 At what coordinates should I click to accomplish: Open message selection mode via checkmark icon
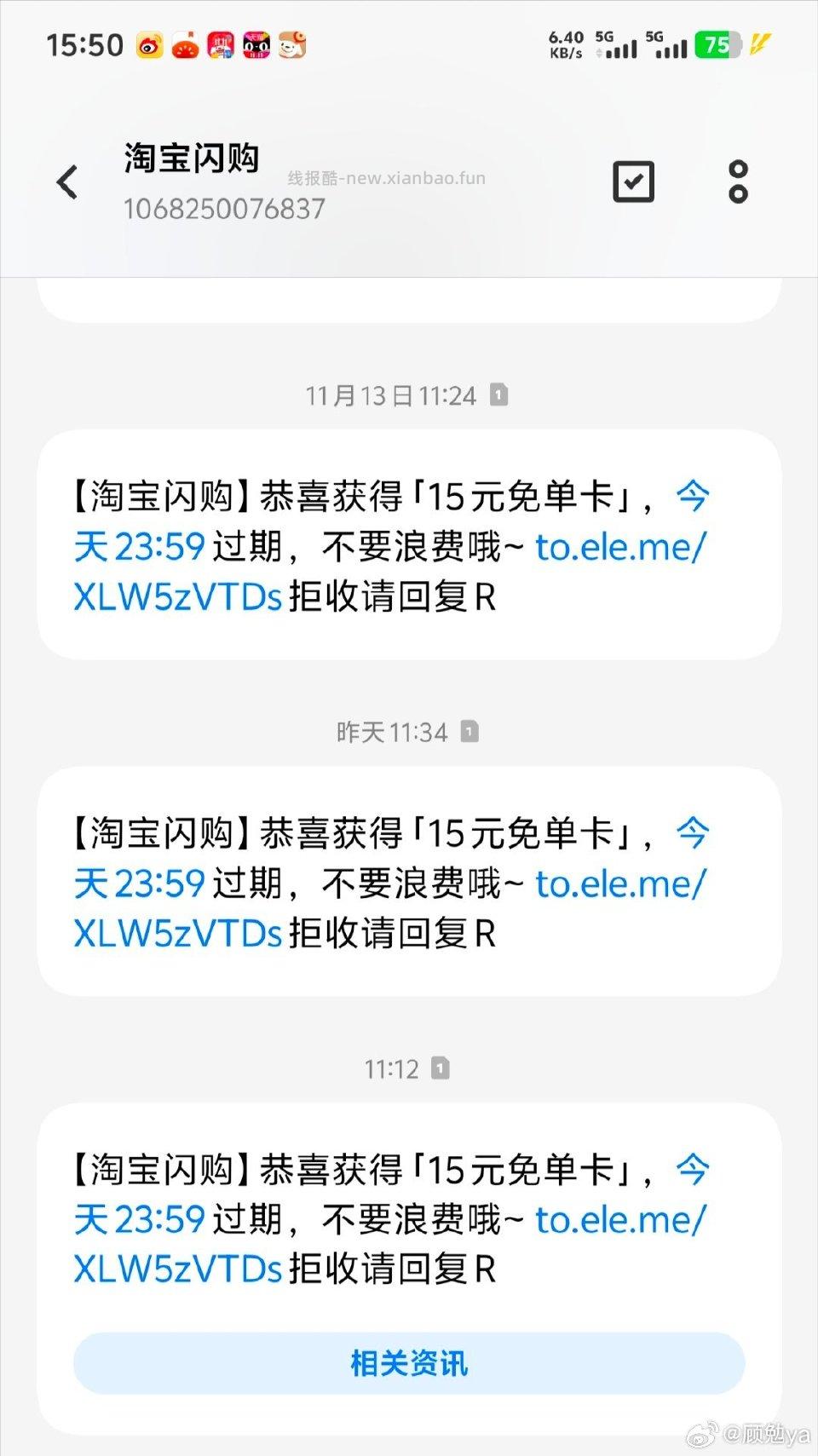click(632, 181)
